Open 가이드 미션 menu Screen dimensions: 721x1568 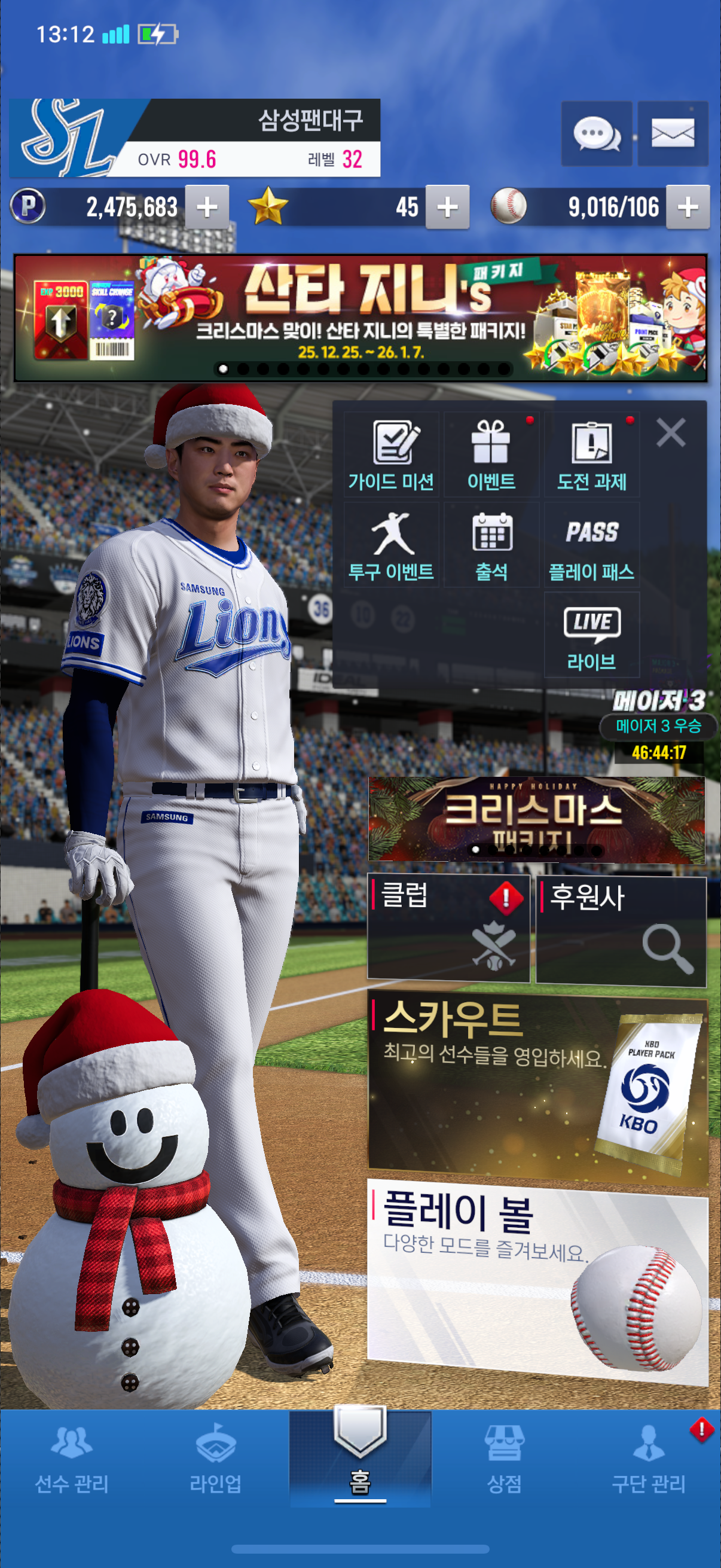[391, 454]
